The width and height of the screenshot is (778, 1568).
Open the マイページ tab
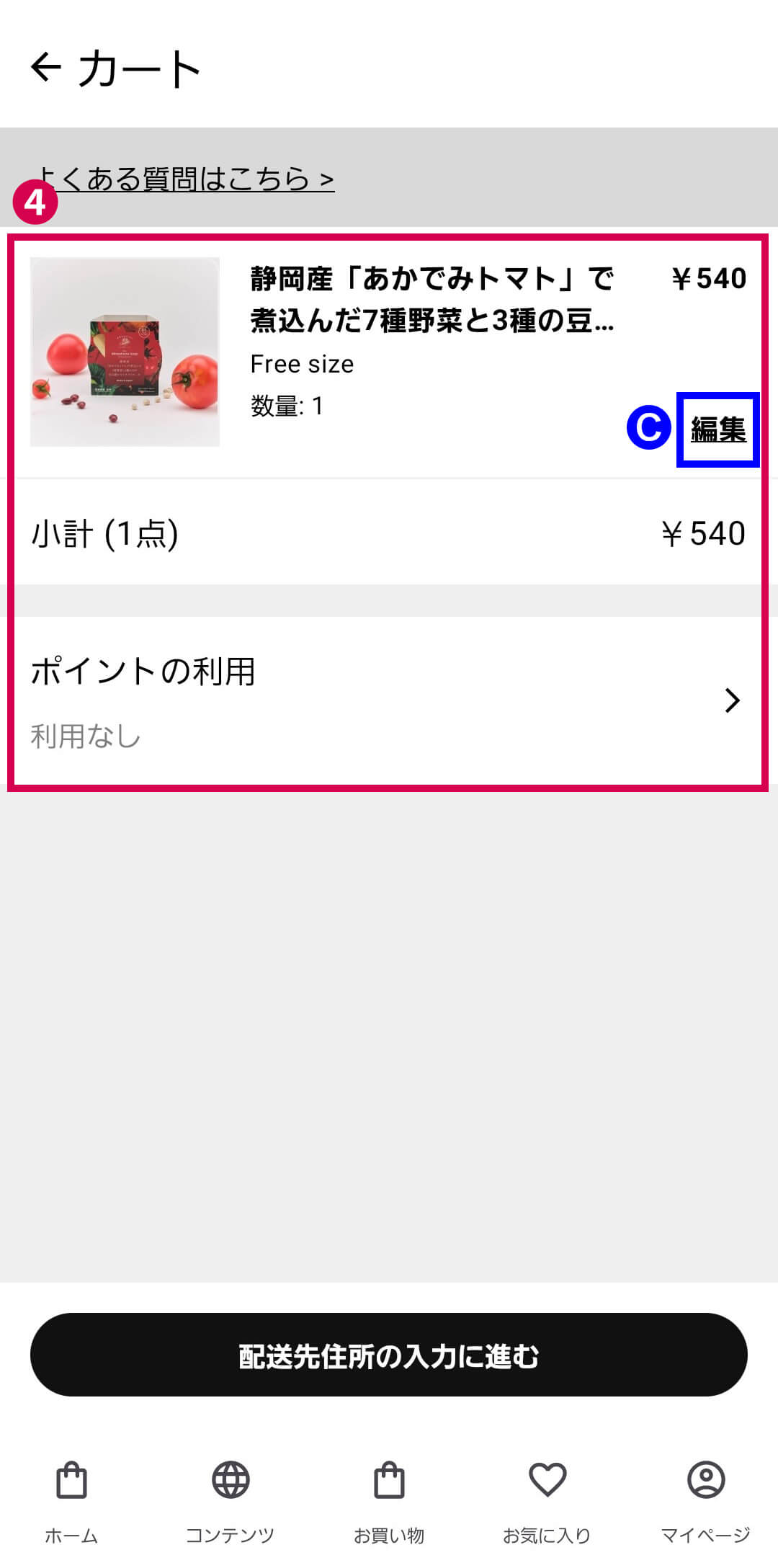tap(706, 1502)
